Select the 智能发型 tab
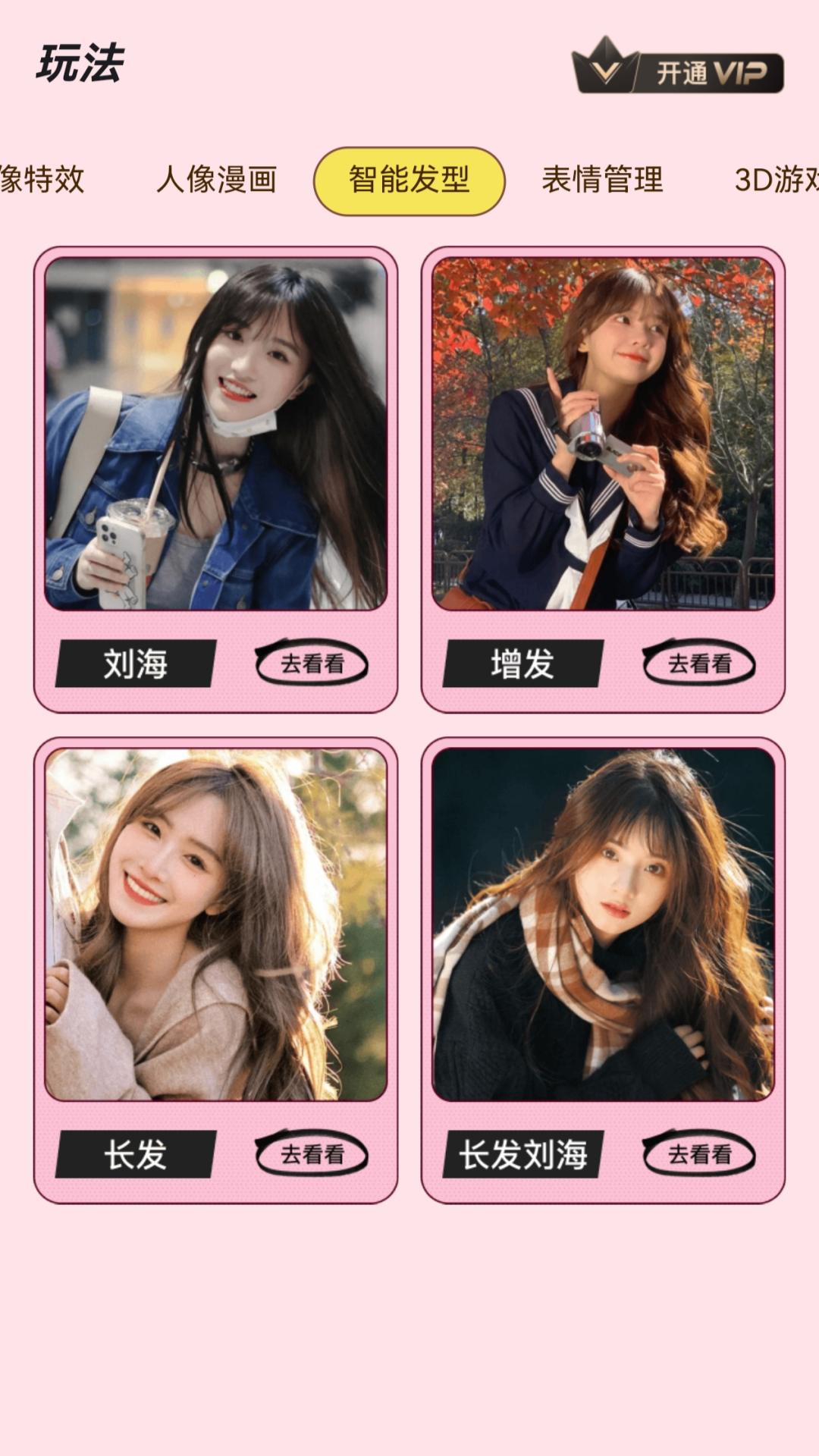Screen dimensions: 819x1456 409,180
